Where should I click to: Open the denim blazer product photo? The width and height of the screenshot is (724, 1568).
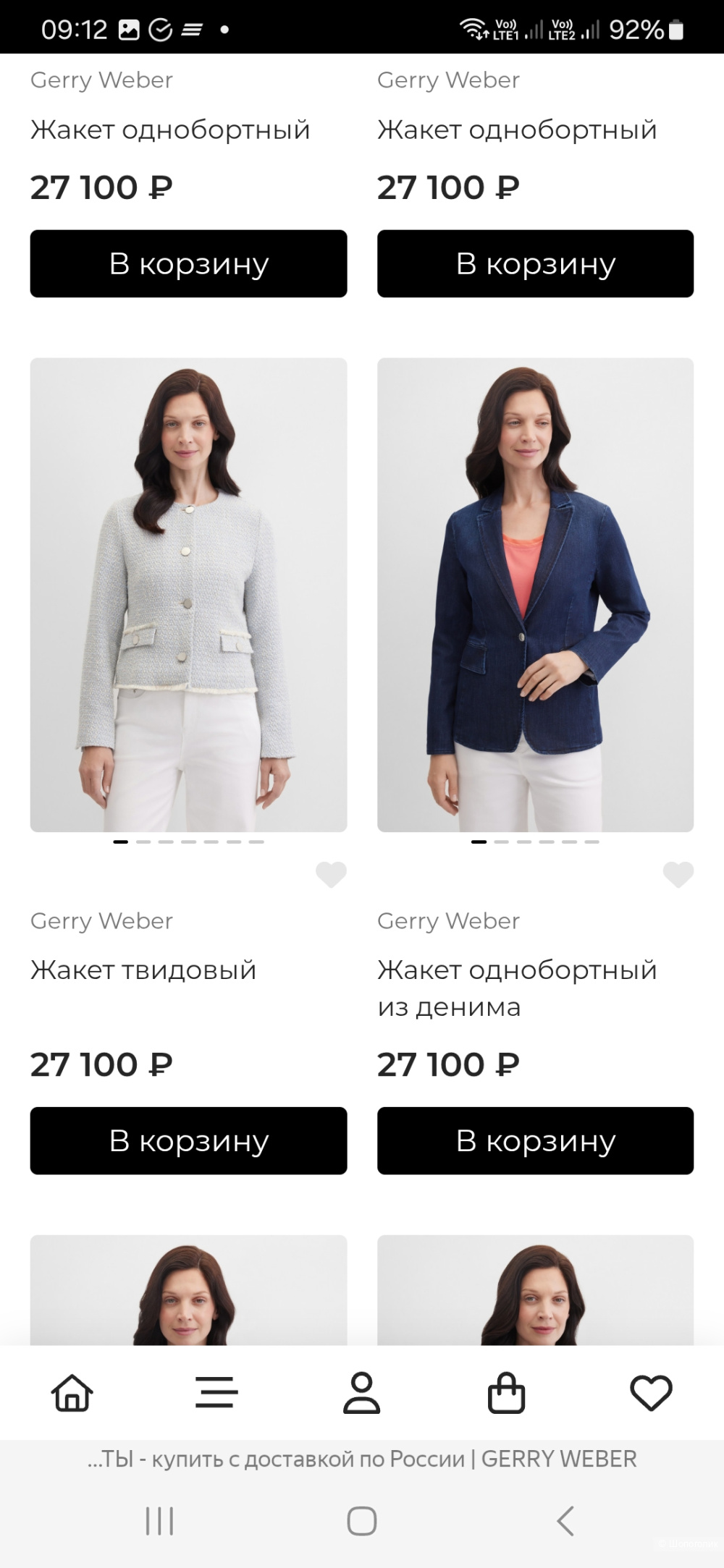(x=534, y=593)
